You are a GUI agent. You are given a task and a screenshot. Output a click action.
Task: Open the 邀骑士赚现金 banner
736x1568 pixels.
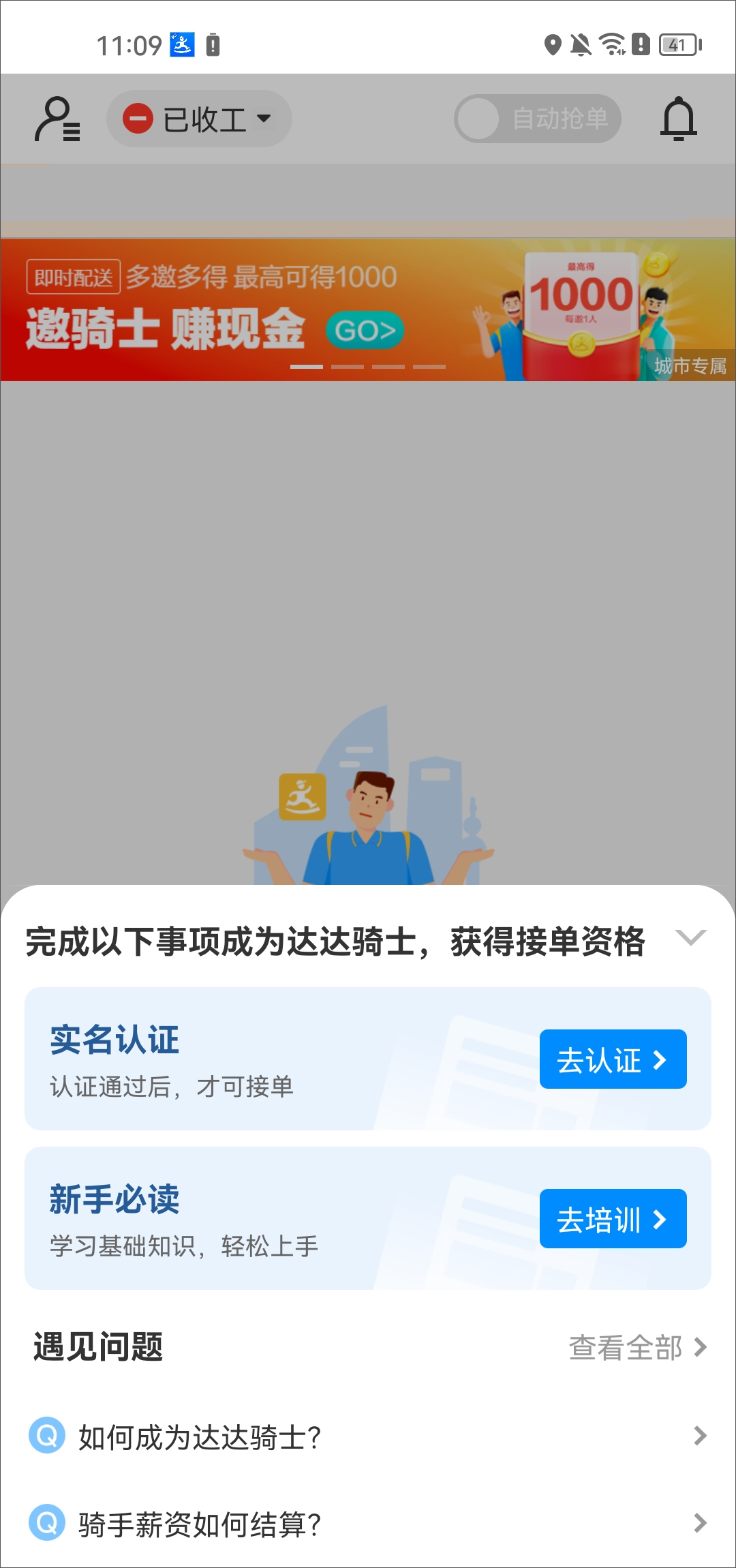click(x=368, y=310)
